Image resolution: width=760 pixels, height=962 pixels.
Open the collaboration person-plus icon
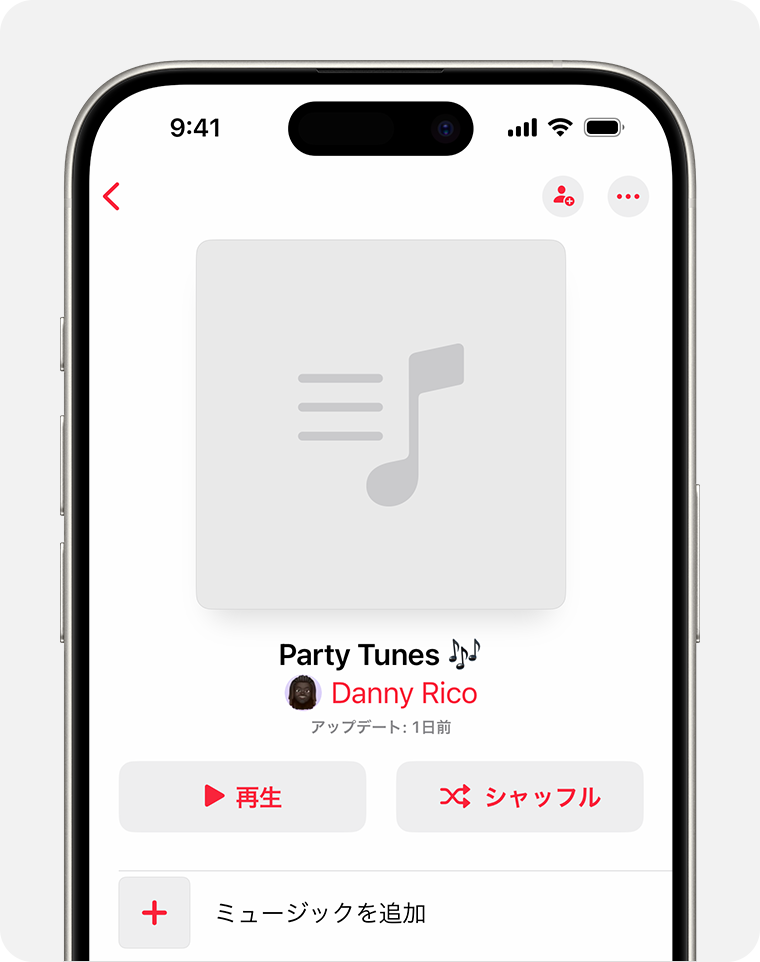pos(563,196)
